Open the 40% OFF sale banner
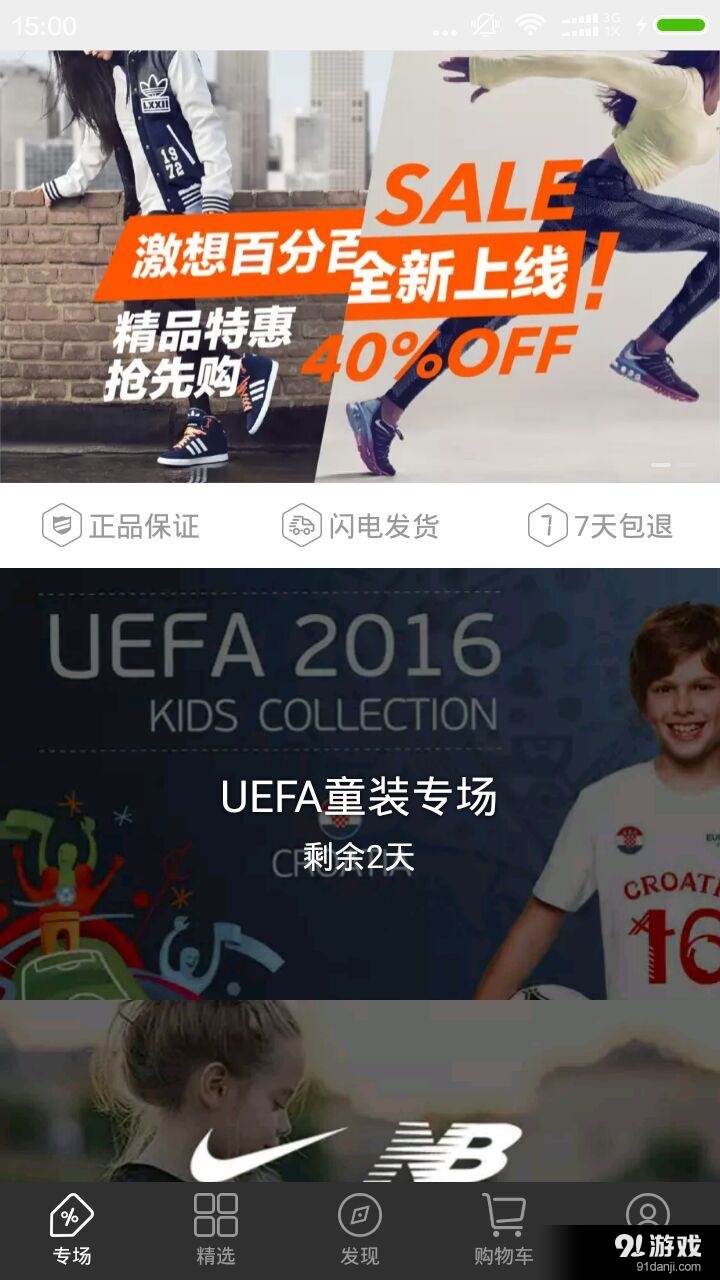720x1280 pixels. tap(360, 267)
